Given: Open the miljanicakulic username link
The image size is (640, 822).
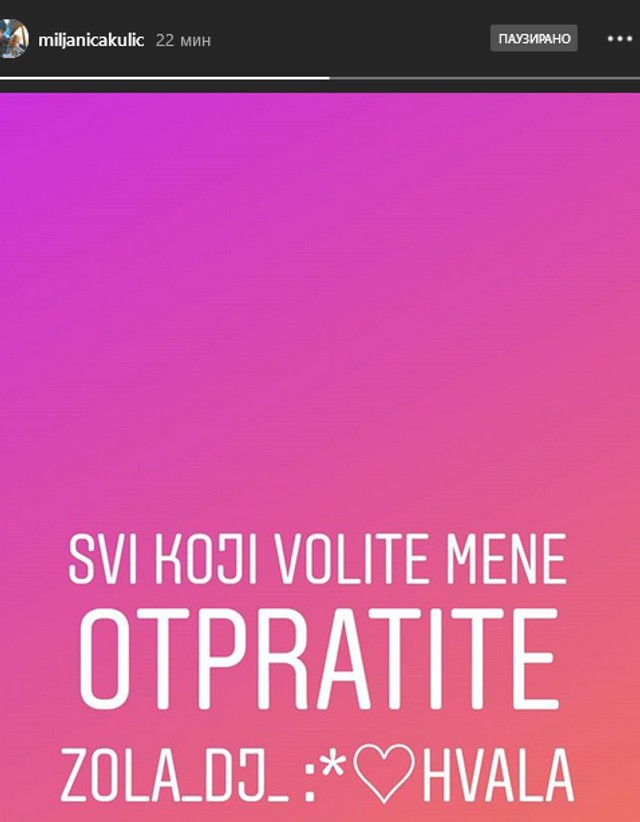Looking at the screenshot, I should click(x=92, y=41).
